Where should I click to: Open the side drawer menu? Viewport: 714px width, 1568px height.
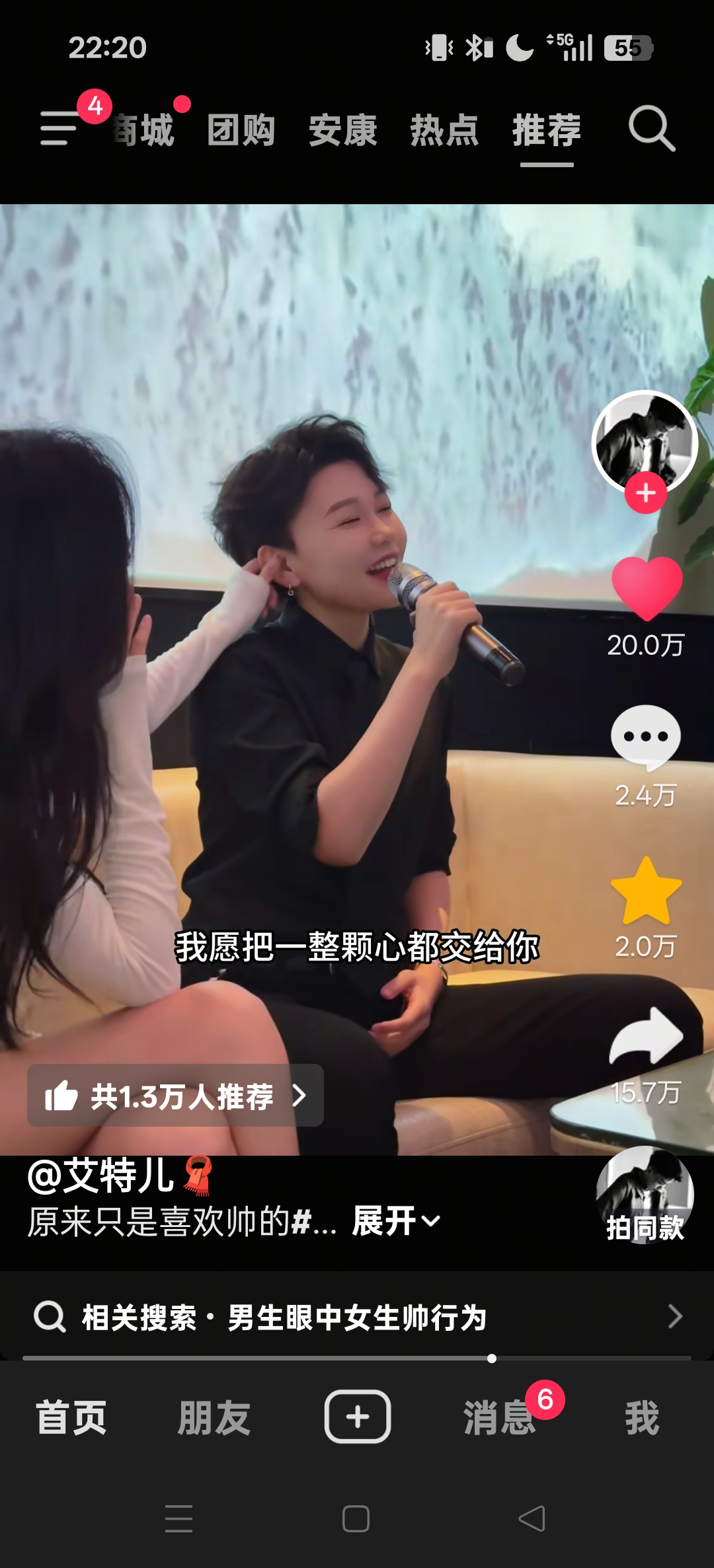59,128
